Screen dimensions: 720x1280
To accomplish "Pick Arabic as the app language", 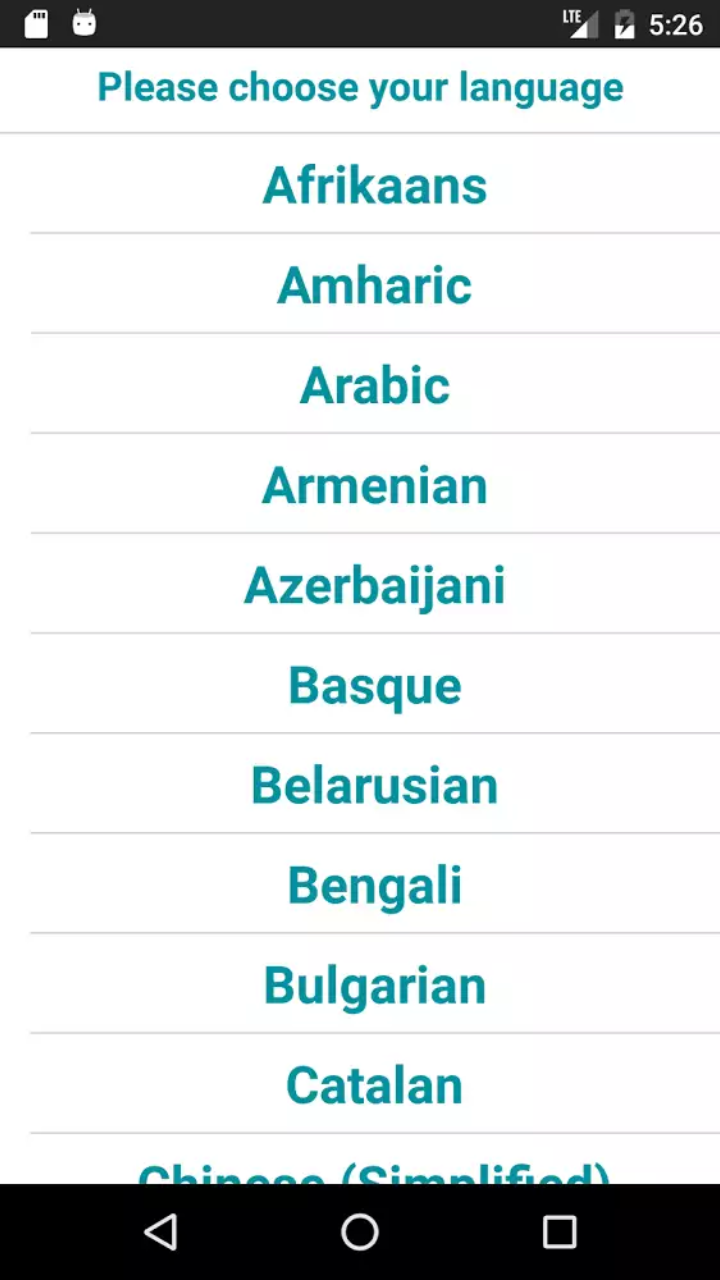I will tap(374, 385).
